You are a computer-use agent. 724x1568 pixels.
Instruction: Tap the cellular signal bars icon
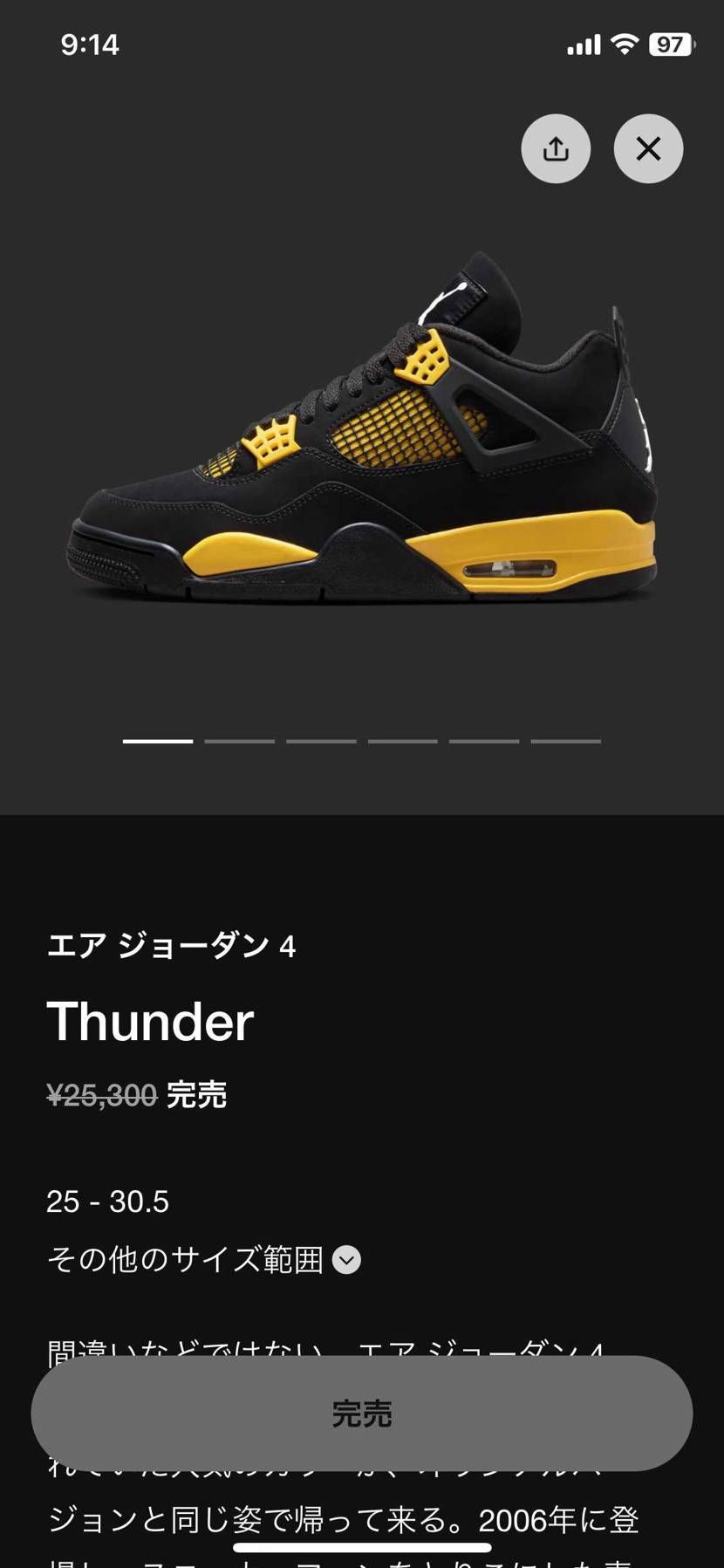(583, 44)
